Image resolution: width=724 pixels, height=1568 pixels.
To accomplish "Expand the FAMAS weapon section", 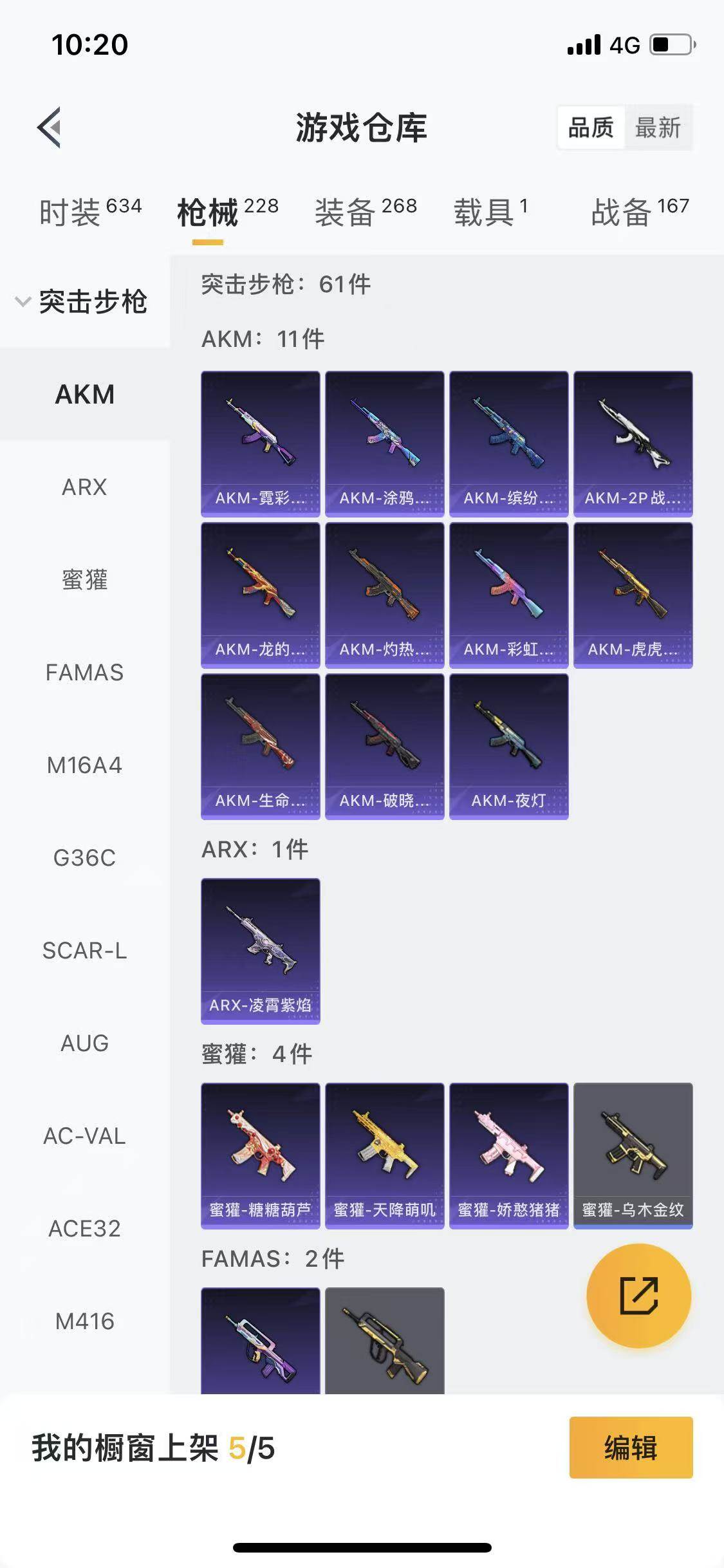I will click(x=86, y=673).
